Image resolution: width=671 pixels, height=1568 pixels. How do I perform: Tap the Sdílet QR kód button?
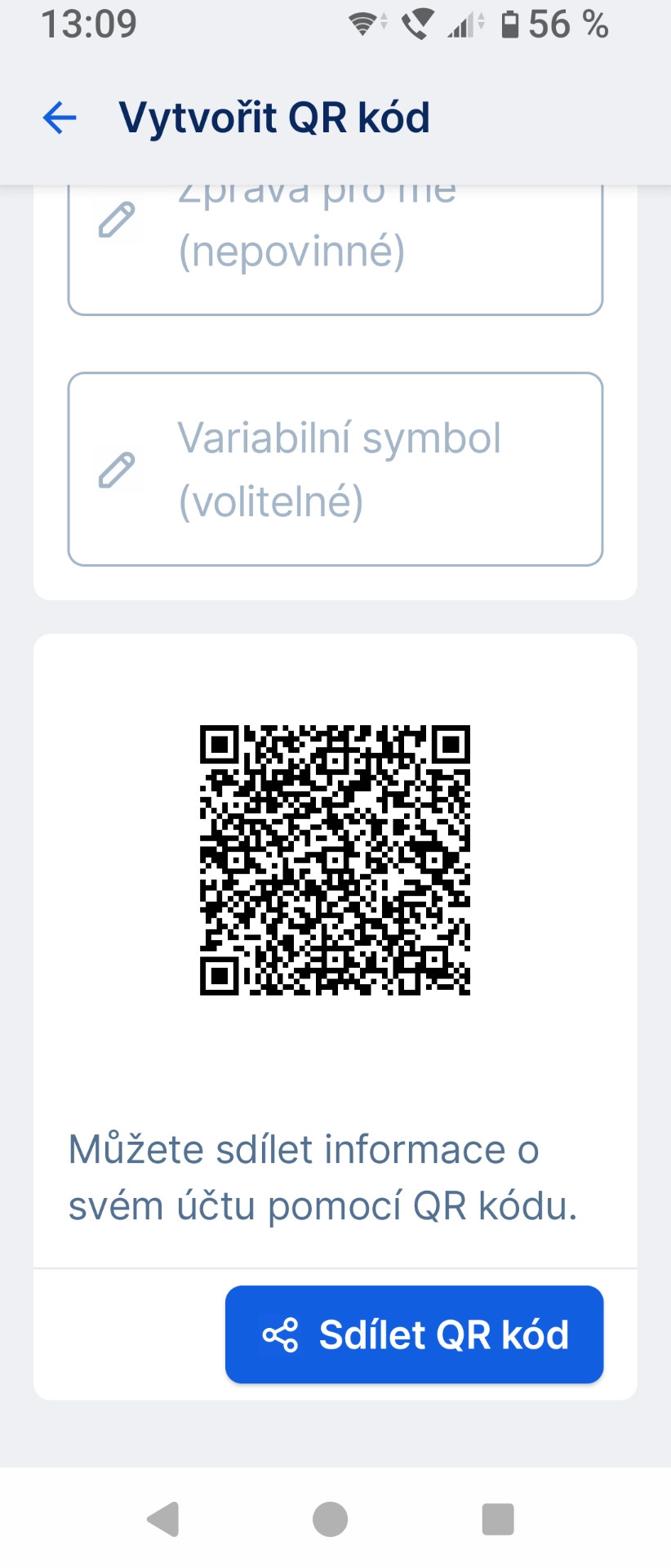tap(414, 1334)
